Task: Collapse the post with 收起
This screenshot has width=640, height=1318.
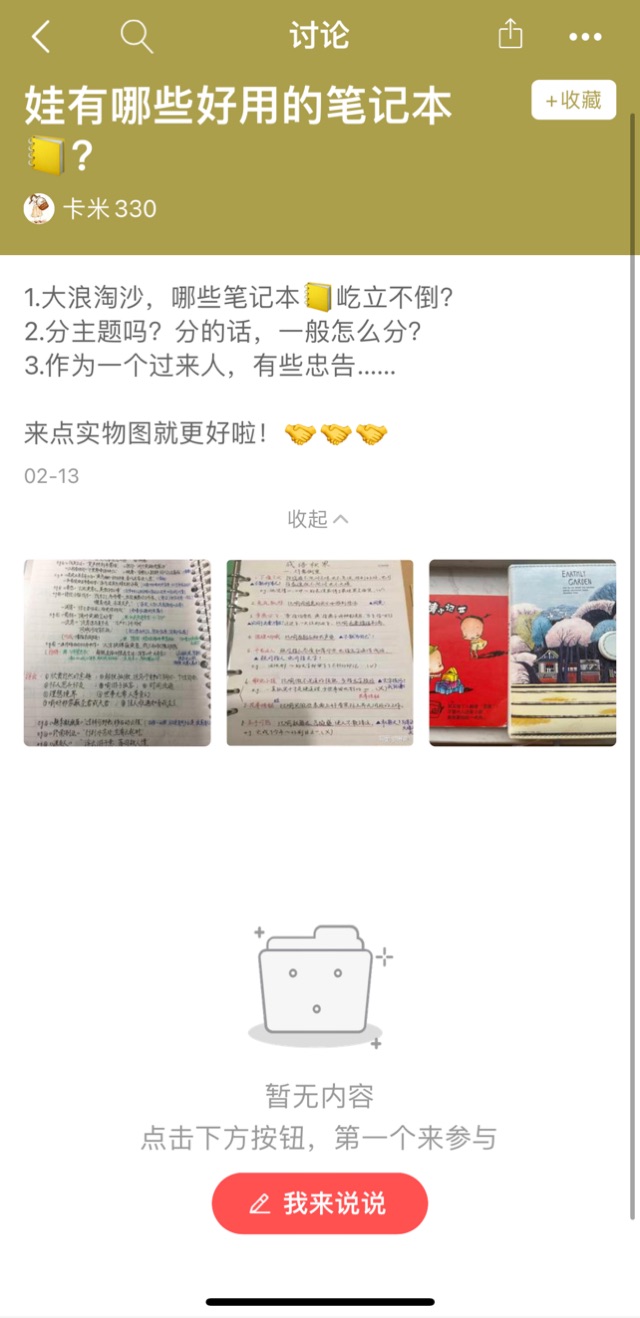Action: (318, 519)
